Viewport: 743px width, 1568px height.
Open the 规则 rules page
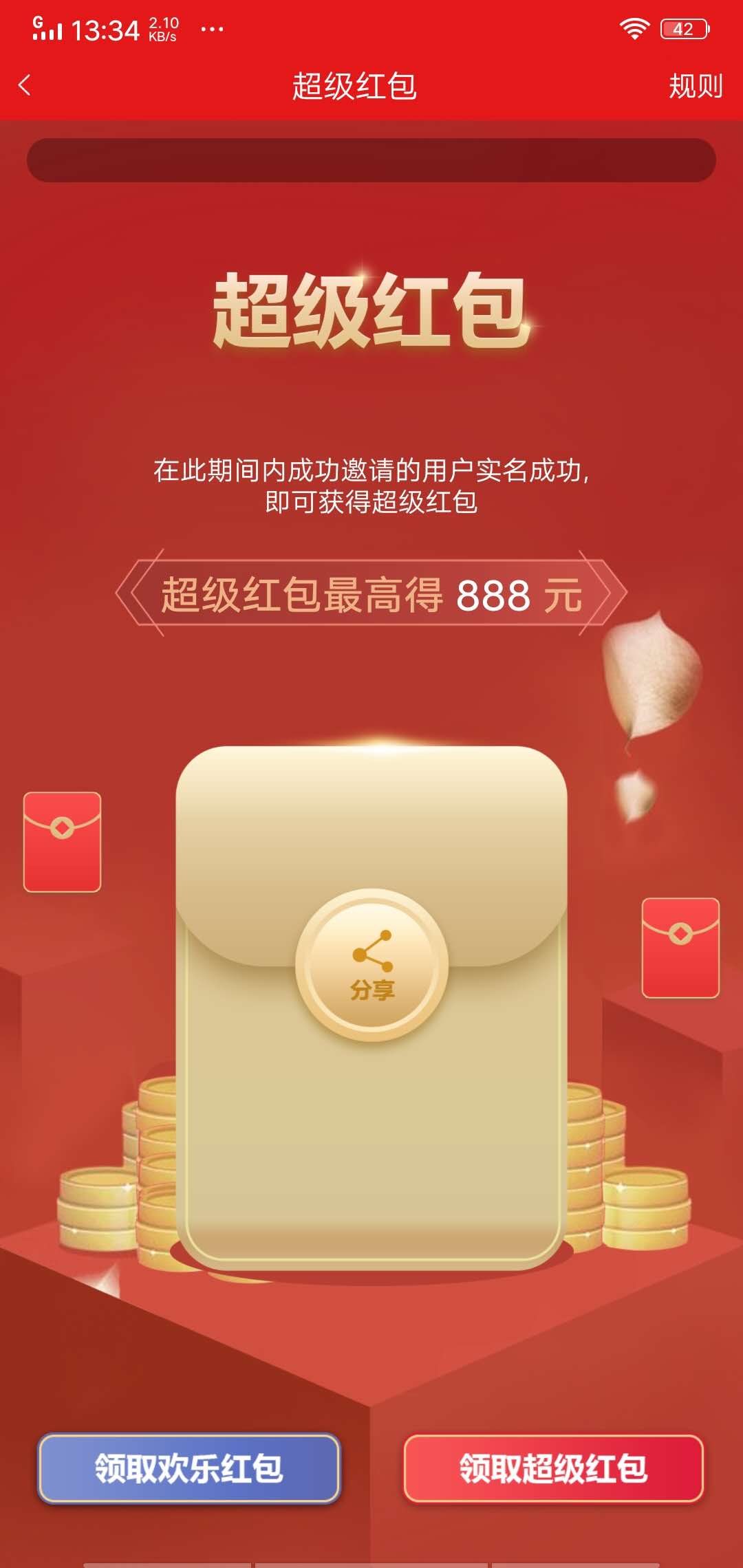pos(695,85)
